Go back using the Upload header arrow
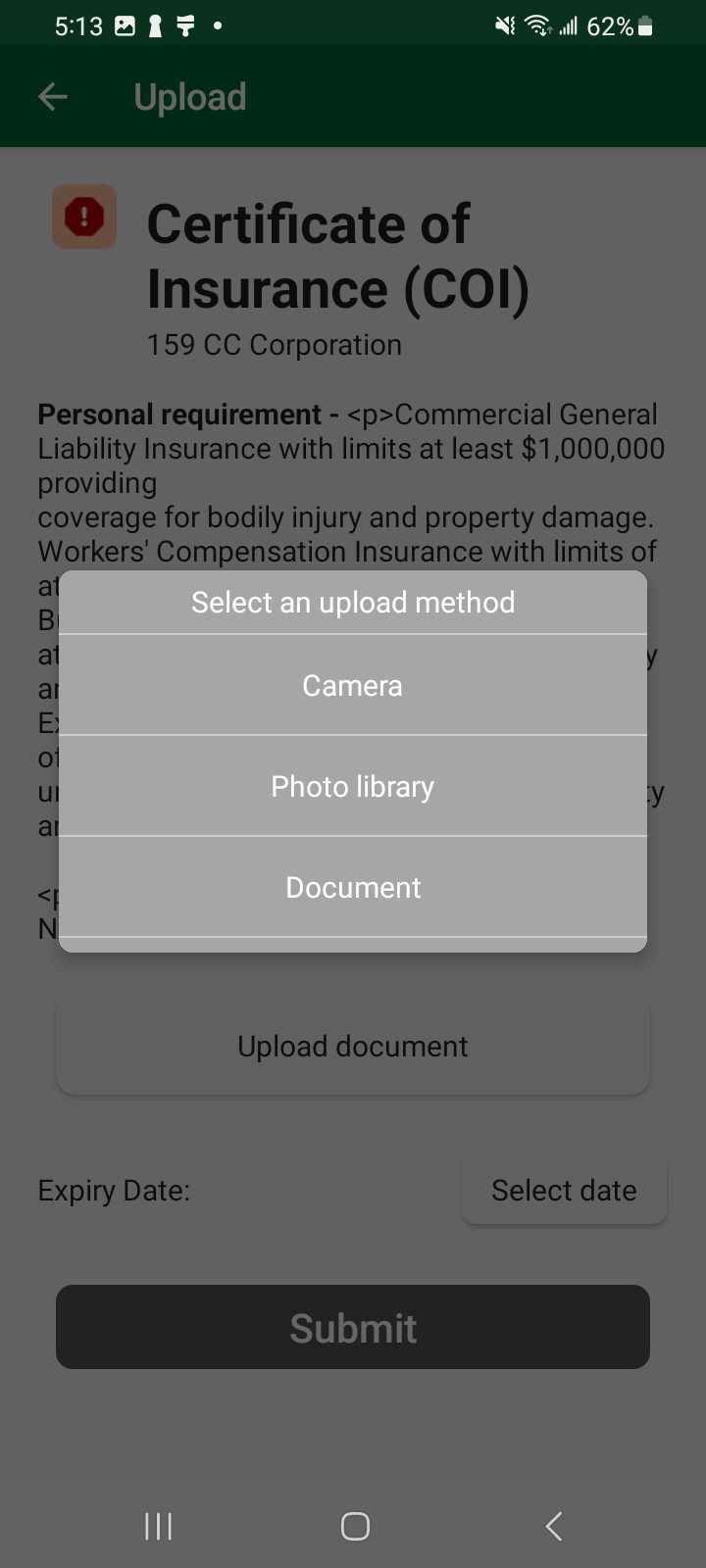 point(53,96)
